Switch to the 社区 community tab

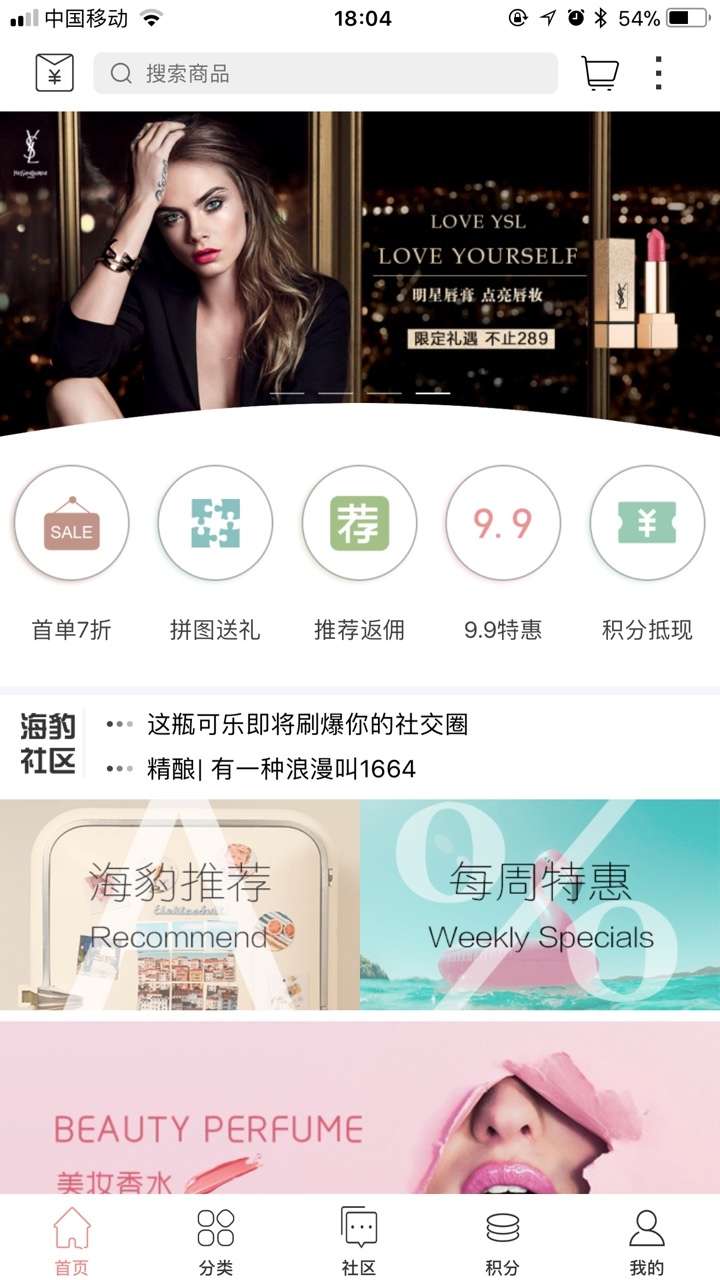(359, 1240)
